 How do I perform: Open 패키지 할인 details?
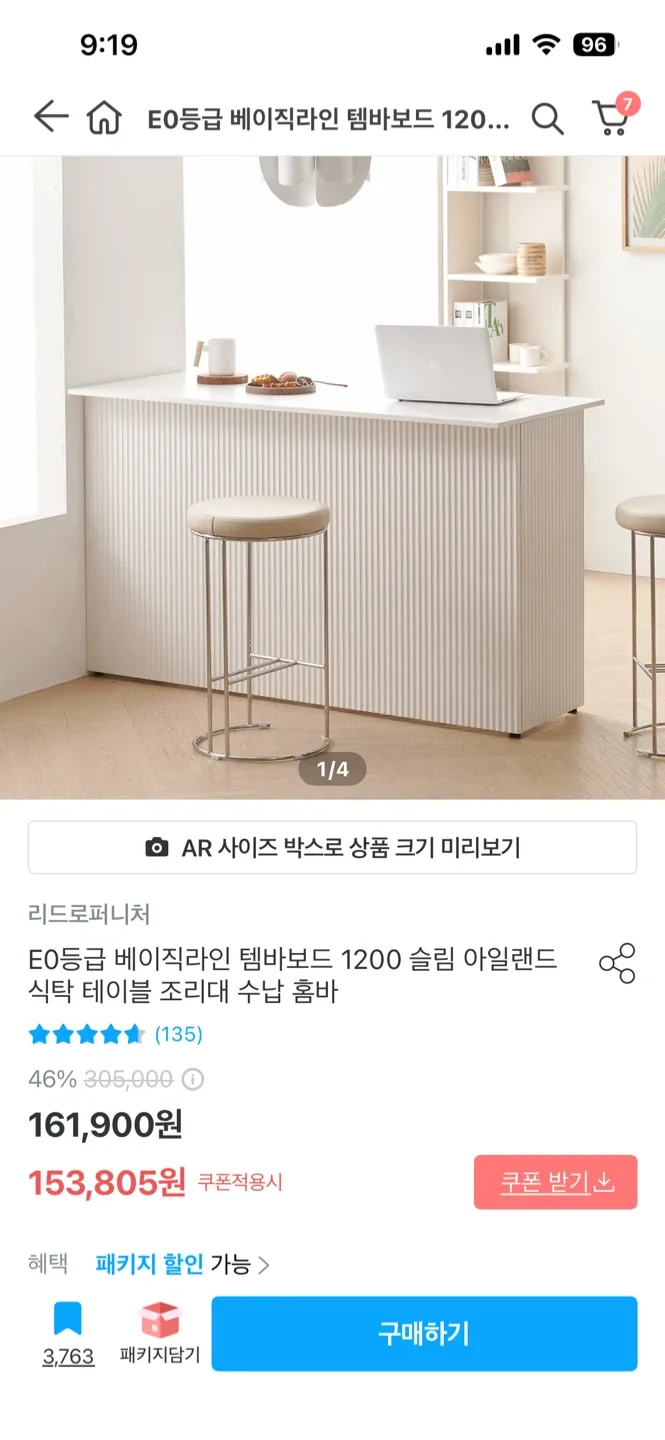[x=182, y=1265]
